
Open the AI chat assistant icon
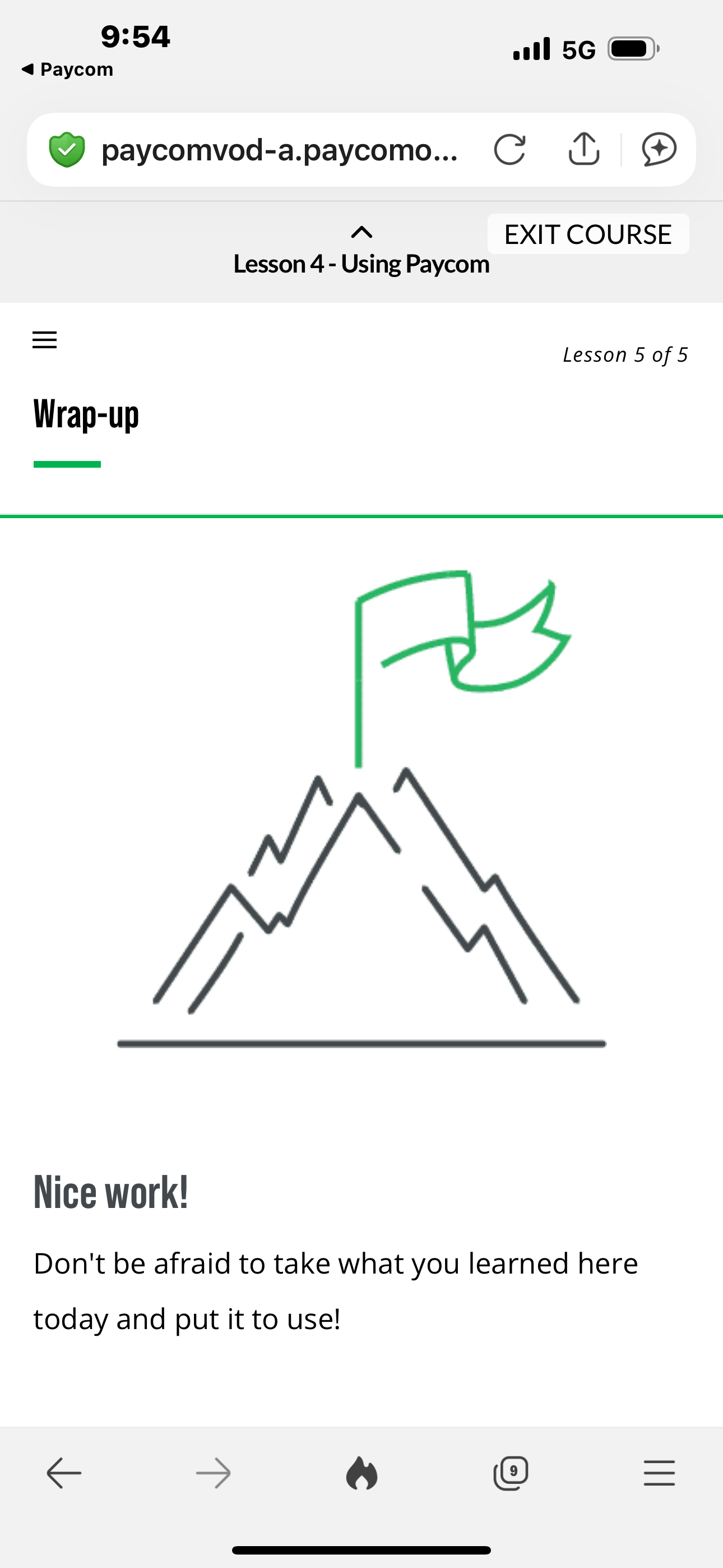659,149
